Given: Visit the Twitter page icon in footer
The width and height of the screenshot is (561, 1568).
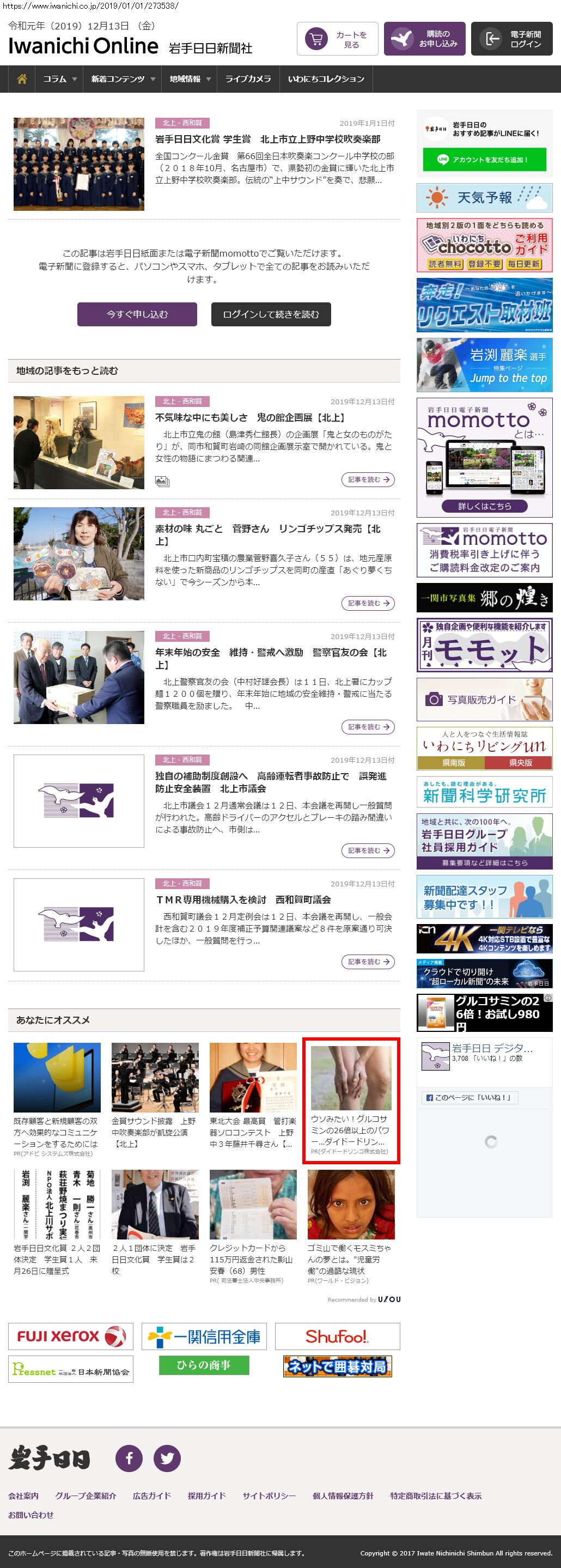Looking at the screenshot, I should point(167,1458).
